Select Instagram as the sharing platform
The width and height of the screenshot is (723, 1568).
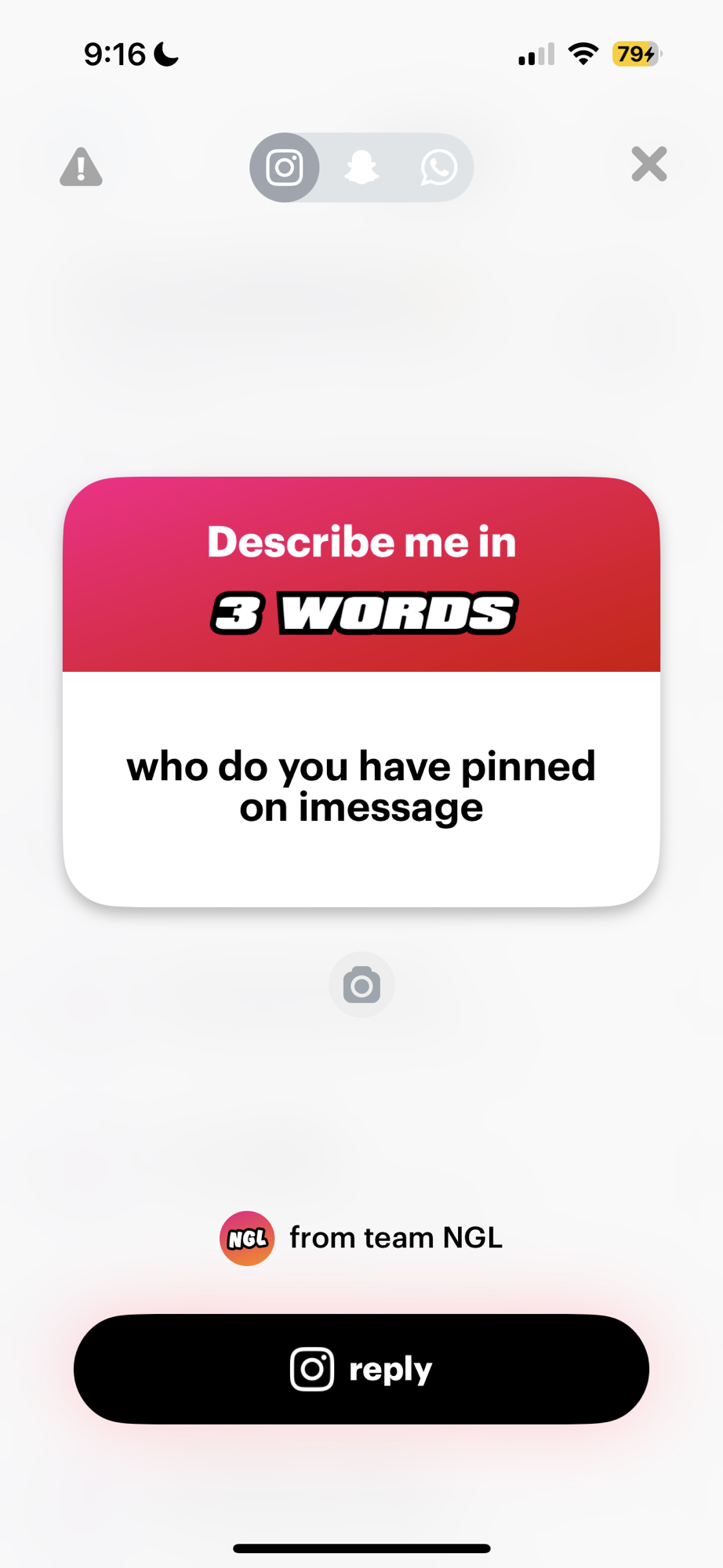pyautogui.click(x=285, y=167)
